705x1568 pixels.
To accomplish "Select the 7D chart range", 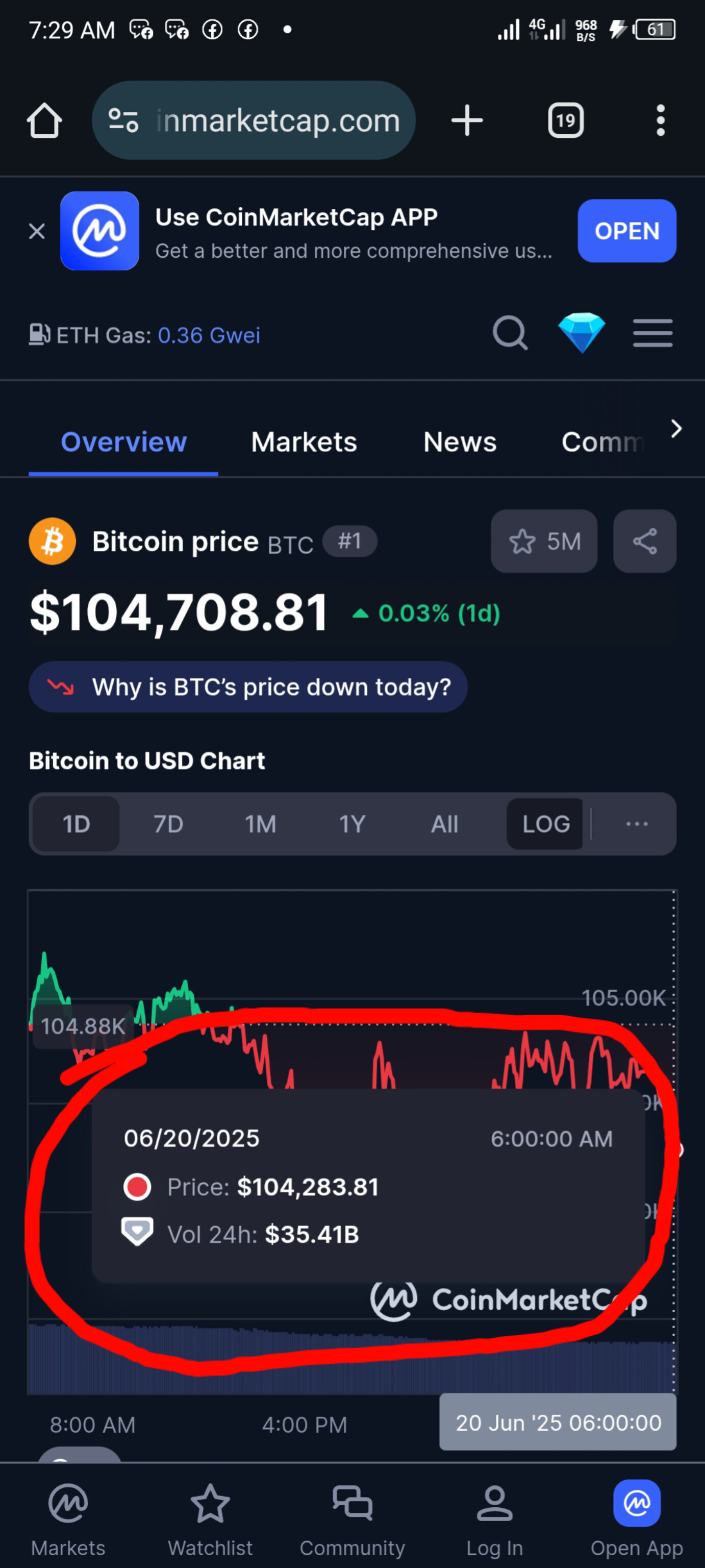I will coord(168,824).
